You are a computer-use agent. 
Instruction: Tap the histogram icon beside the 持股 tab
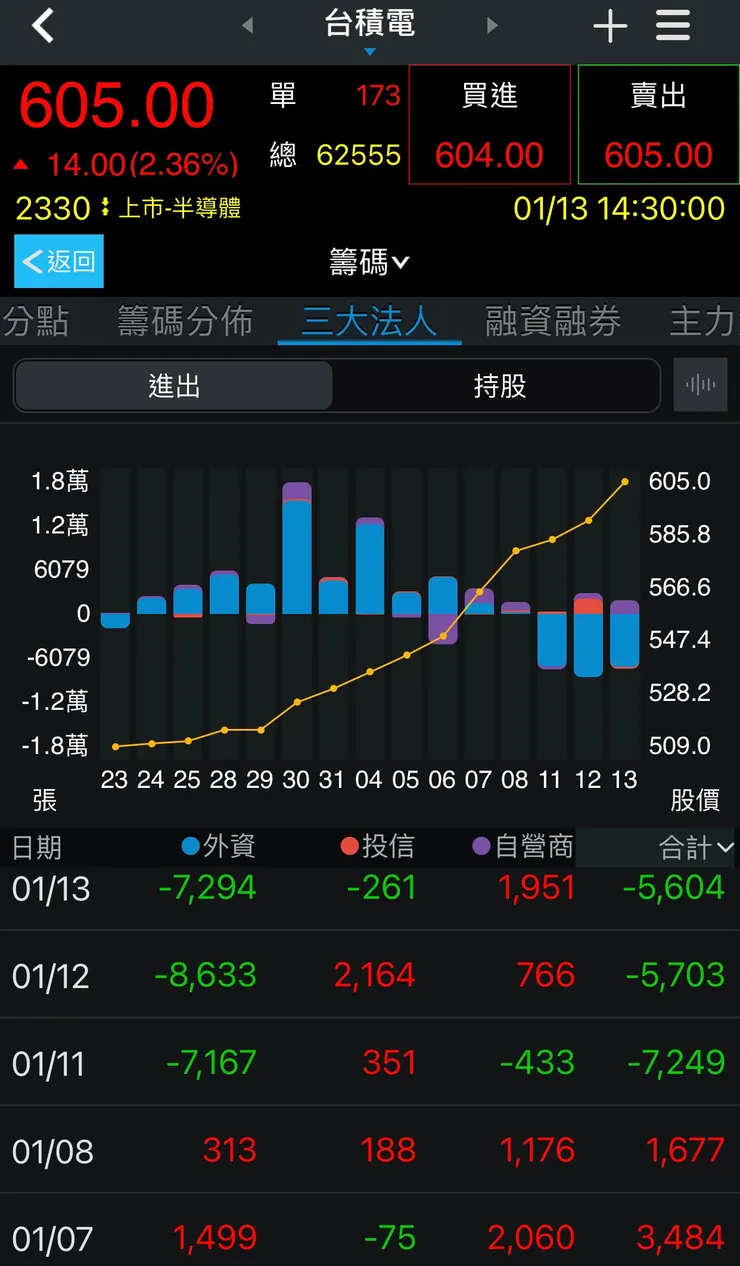[x=701, y=385]
